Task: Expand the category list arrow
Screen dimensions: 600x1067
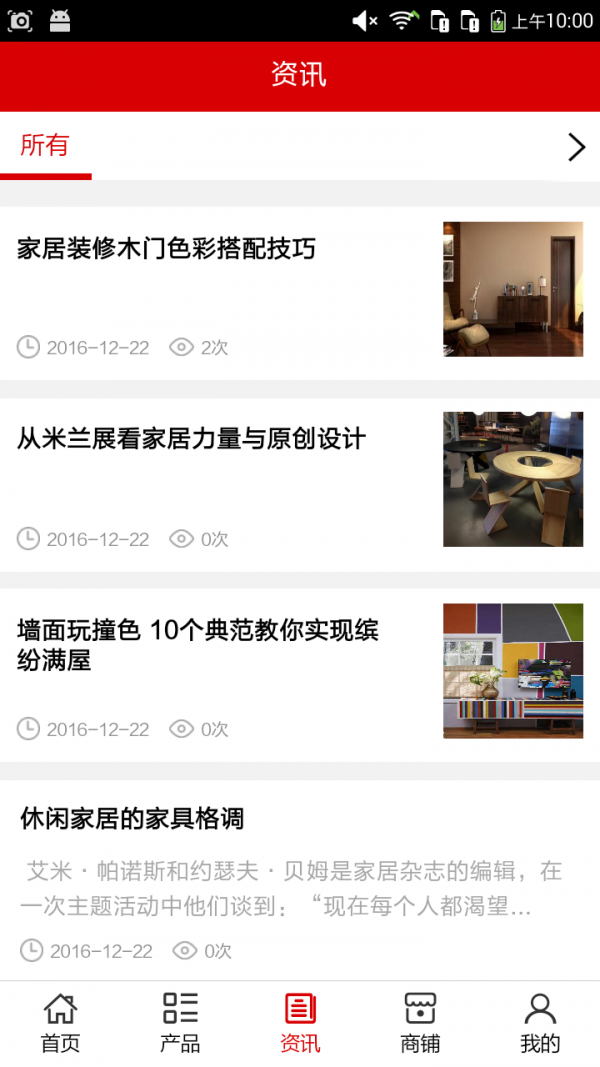Action: pyautogui.click(x=576, y=148)
